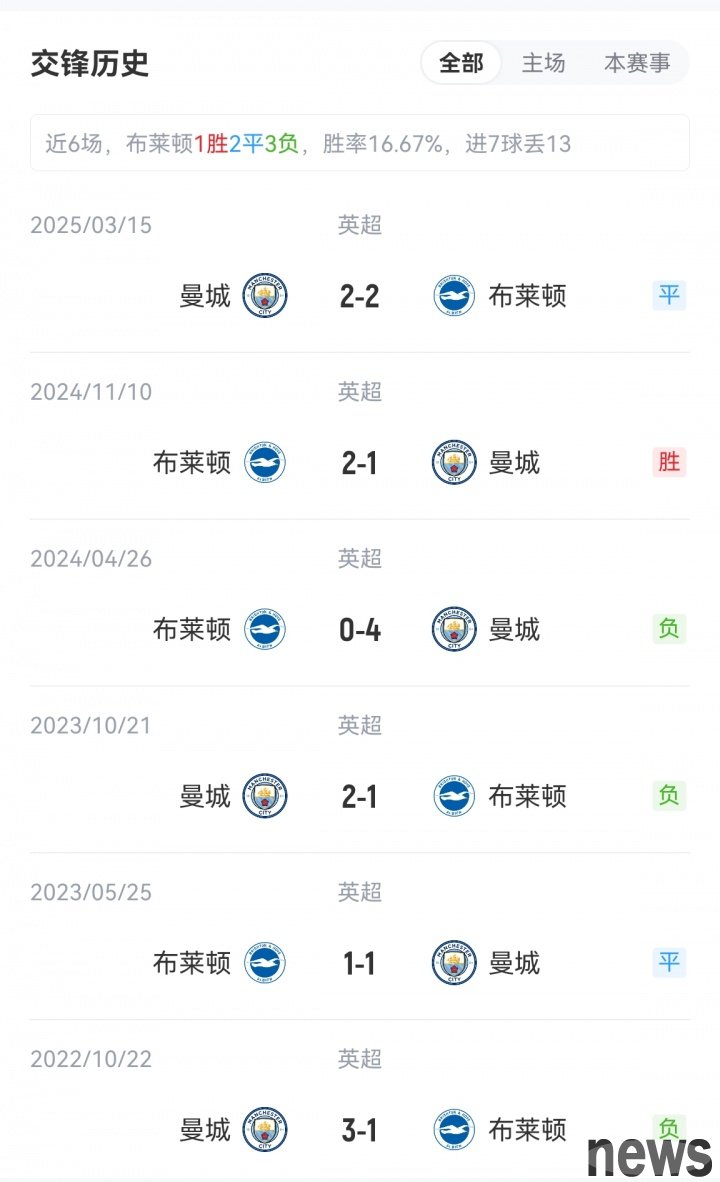
Task: Open the 2022/10/22 曼城 3-1 布莱顿 match
Action: point(360,1099)
